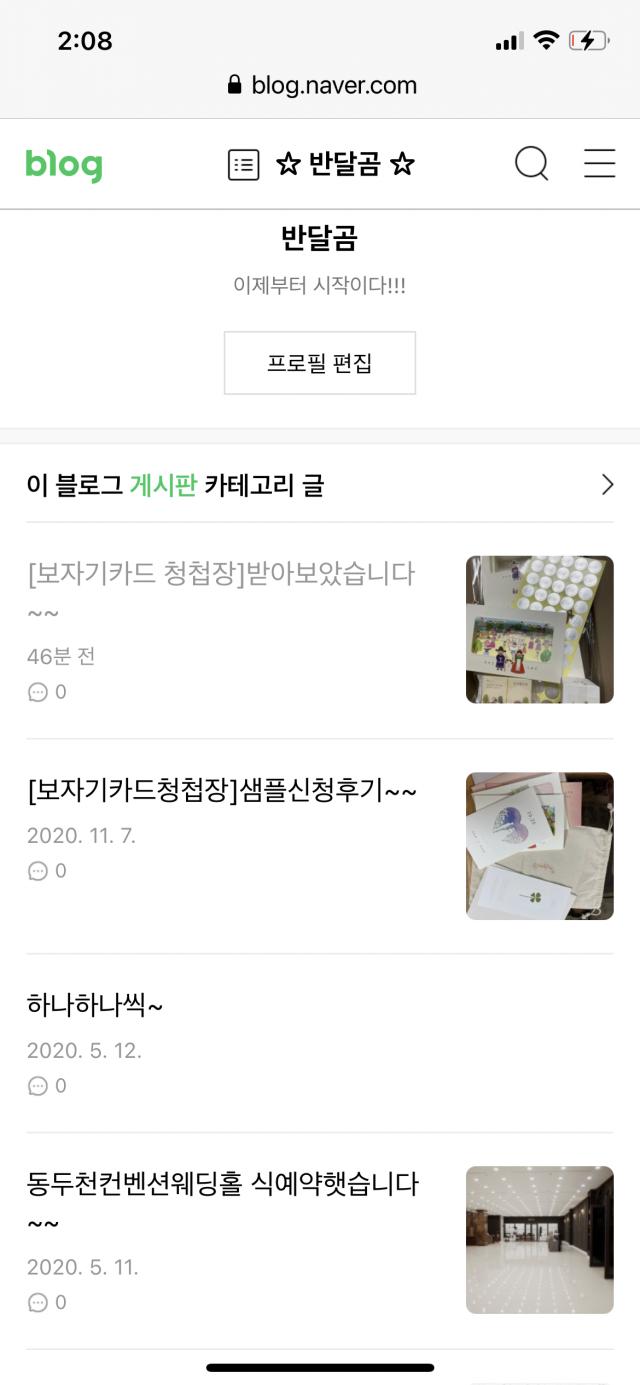The image size is (640, 1385).
Task: Open the hamburger menu
Action: point(599,164)
